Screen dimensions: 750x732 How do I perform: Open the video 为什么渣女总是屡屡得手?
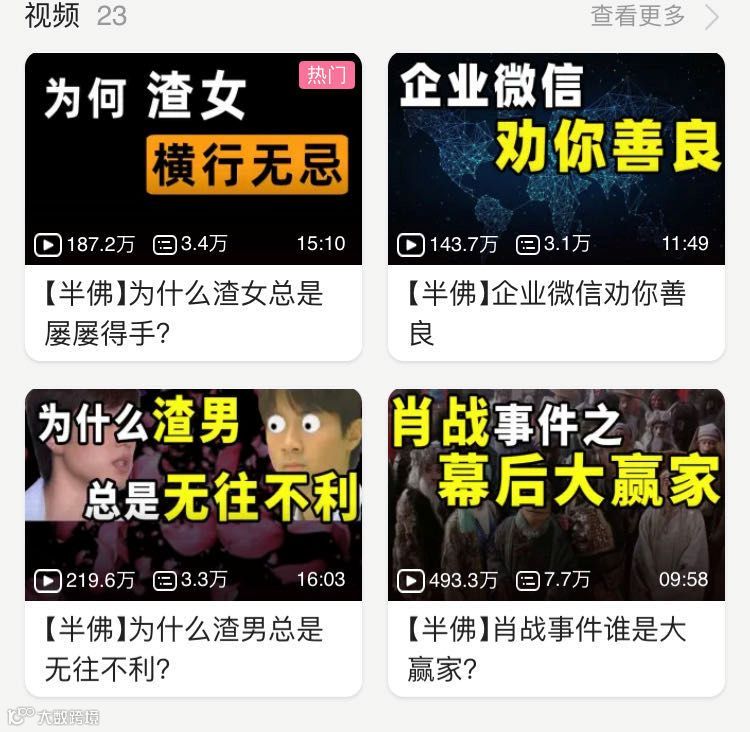tap(193, 160)
